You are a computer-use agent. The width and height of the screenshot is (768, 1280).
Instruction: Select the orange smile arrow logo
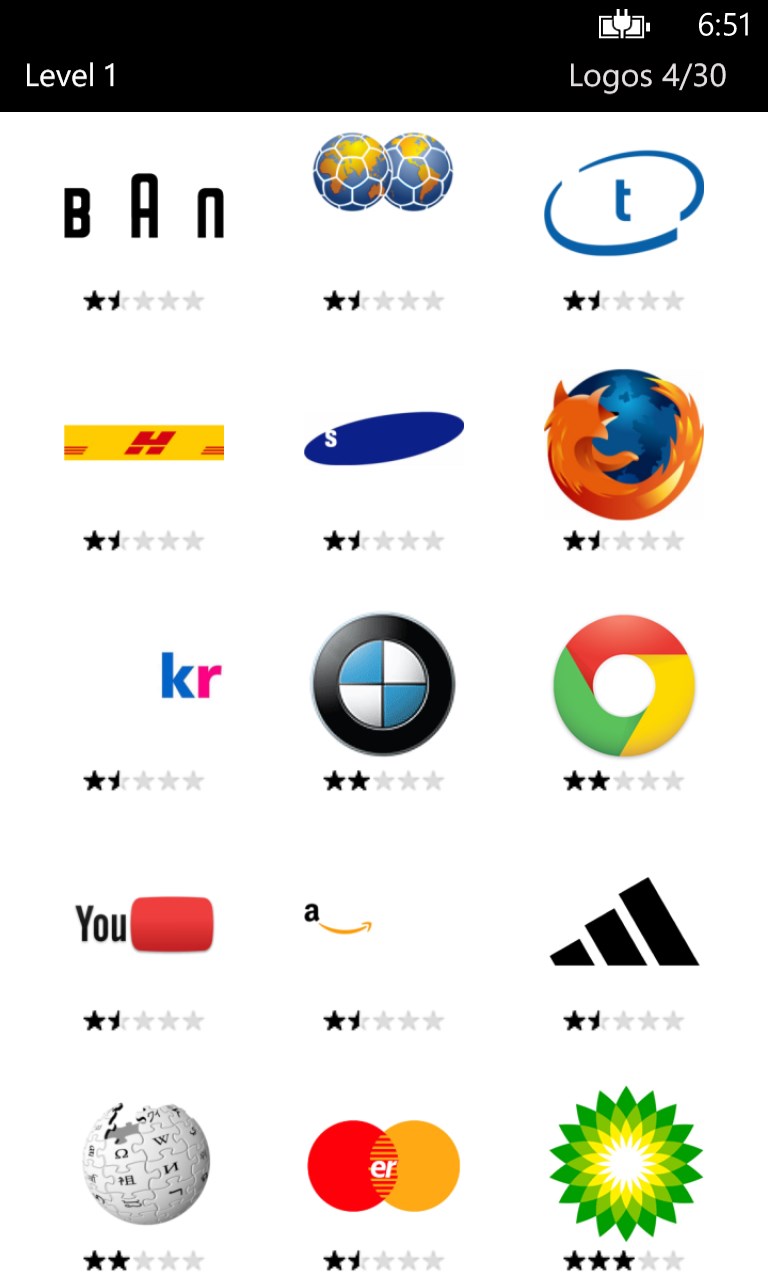click(338, 919)
